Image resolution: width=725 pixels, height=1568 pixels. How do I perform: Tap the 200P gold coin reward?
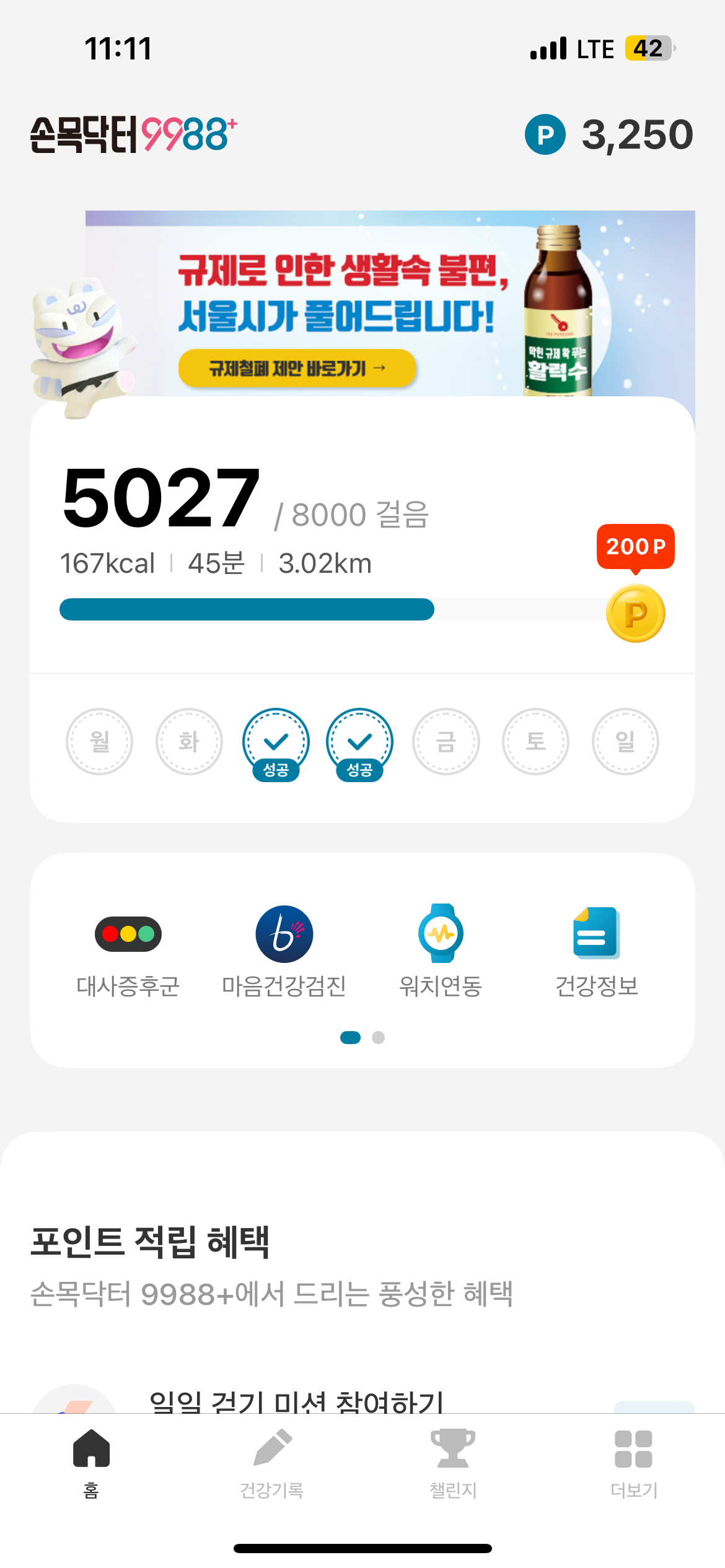(x=635, y=613)
